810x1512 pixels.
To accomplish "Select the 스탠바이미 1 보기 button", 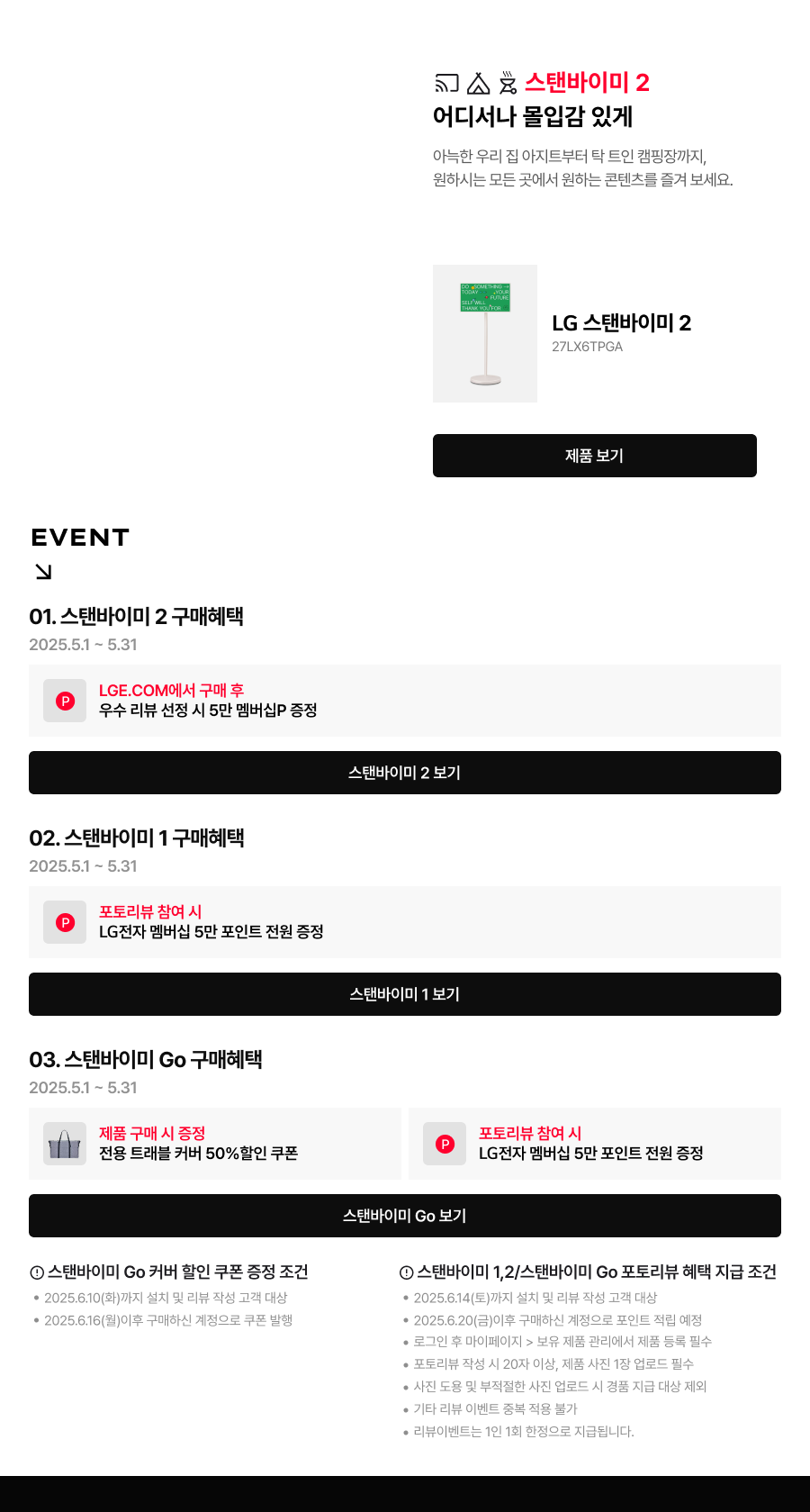I will coord(405,994).
